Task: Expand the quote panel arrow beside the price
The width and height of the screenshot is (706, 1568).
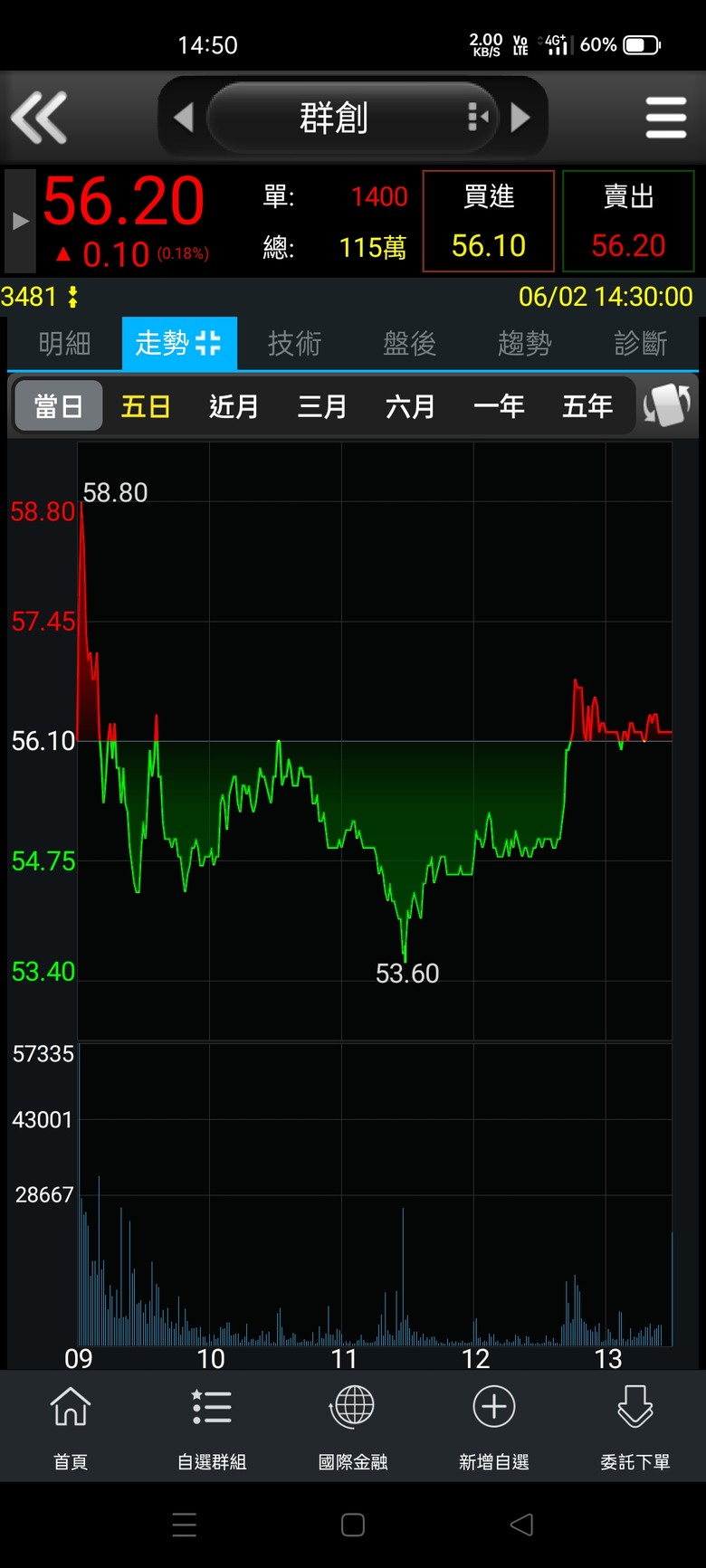Action: pyautogui.click(x=20, y=221)
